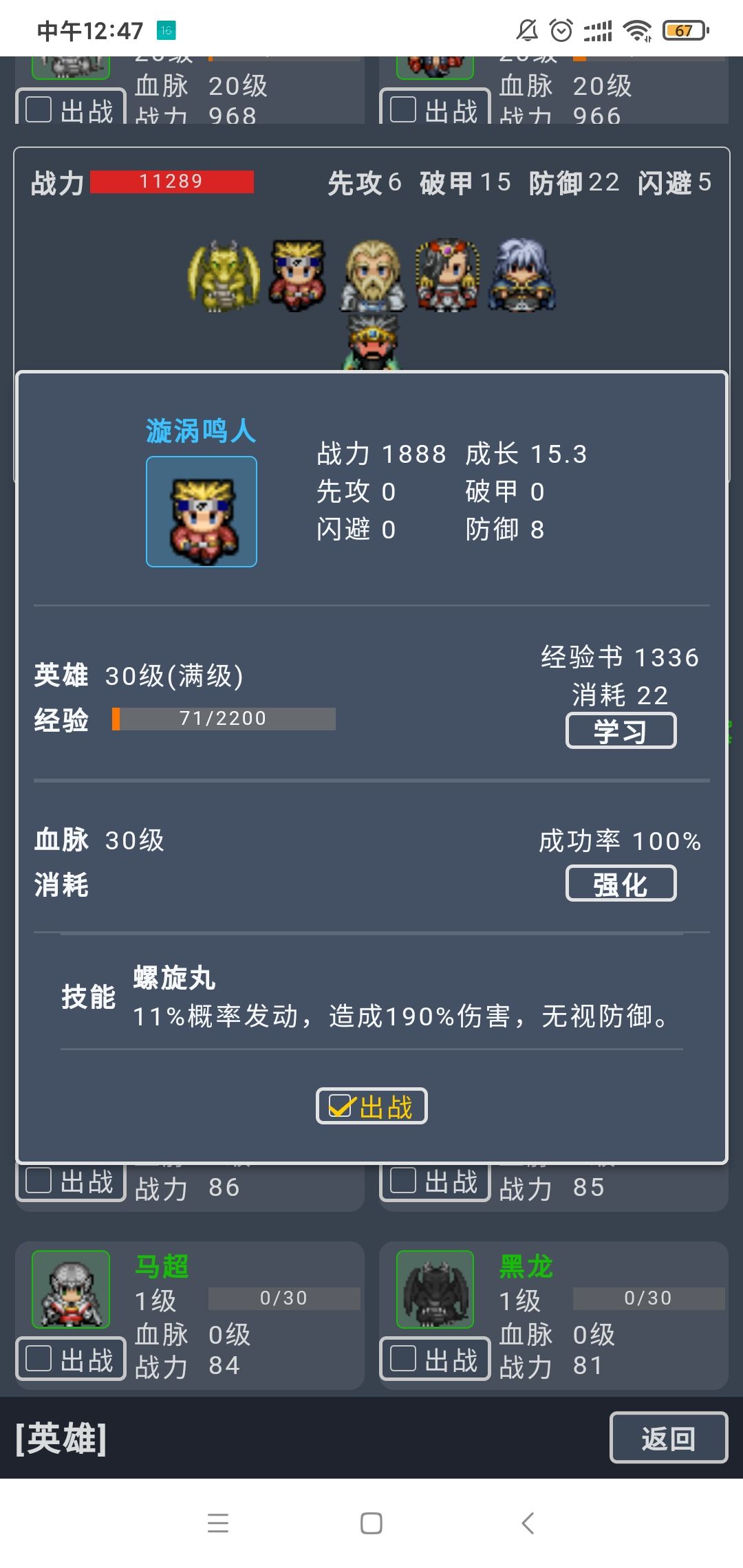Tap the experience progress bar showing 71/2200
This screenshot has width=743, height=1568.
224,719
